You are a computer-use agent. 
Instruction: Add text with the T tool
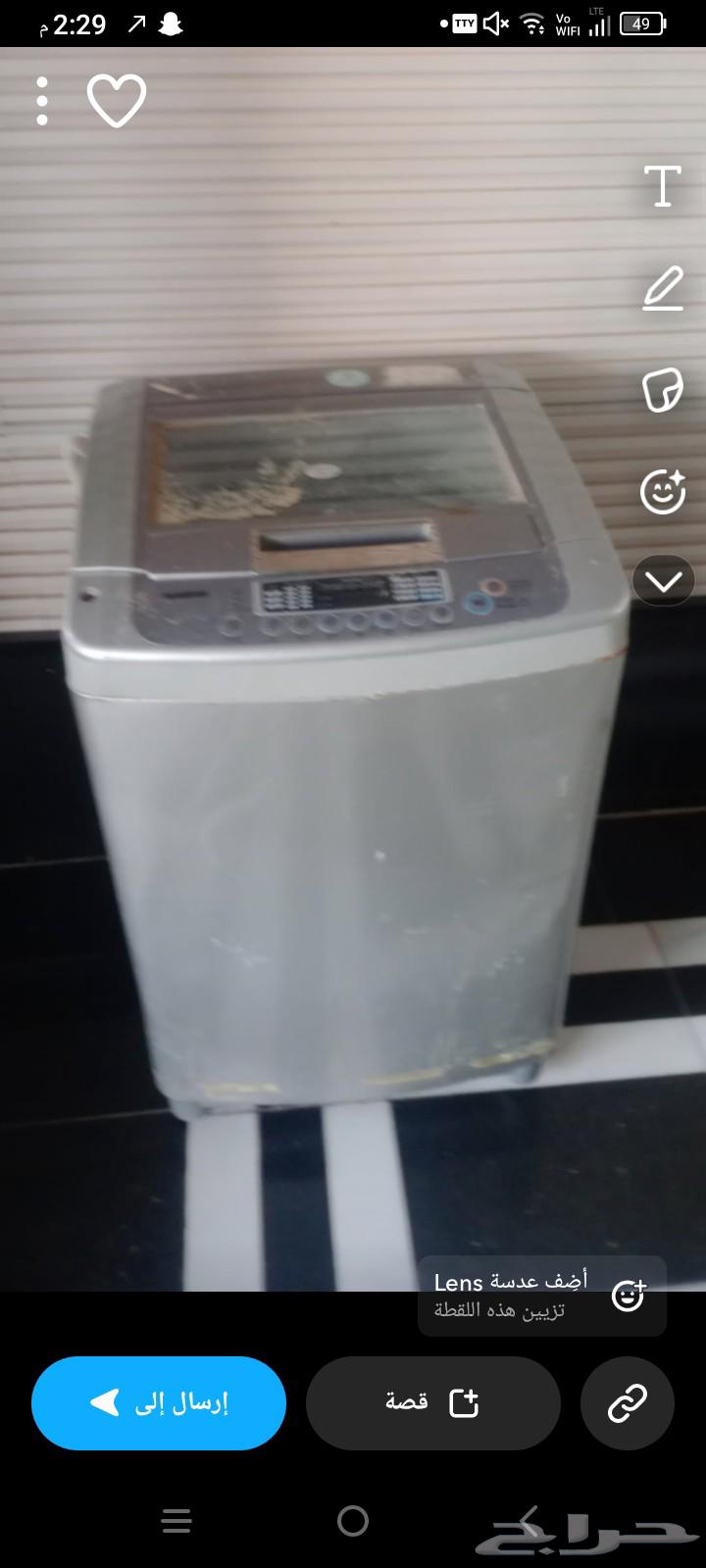[x=663, y=186]
